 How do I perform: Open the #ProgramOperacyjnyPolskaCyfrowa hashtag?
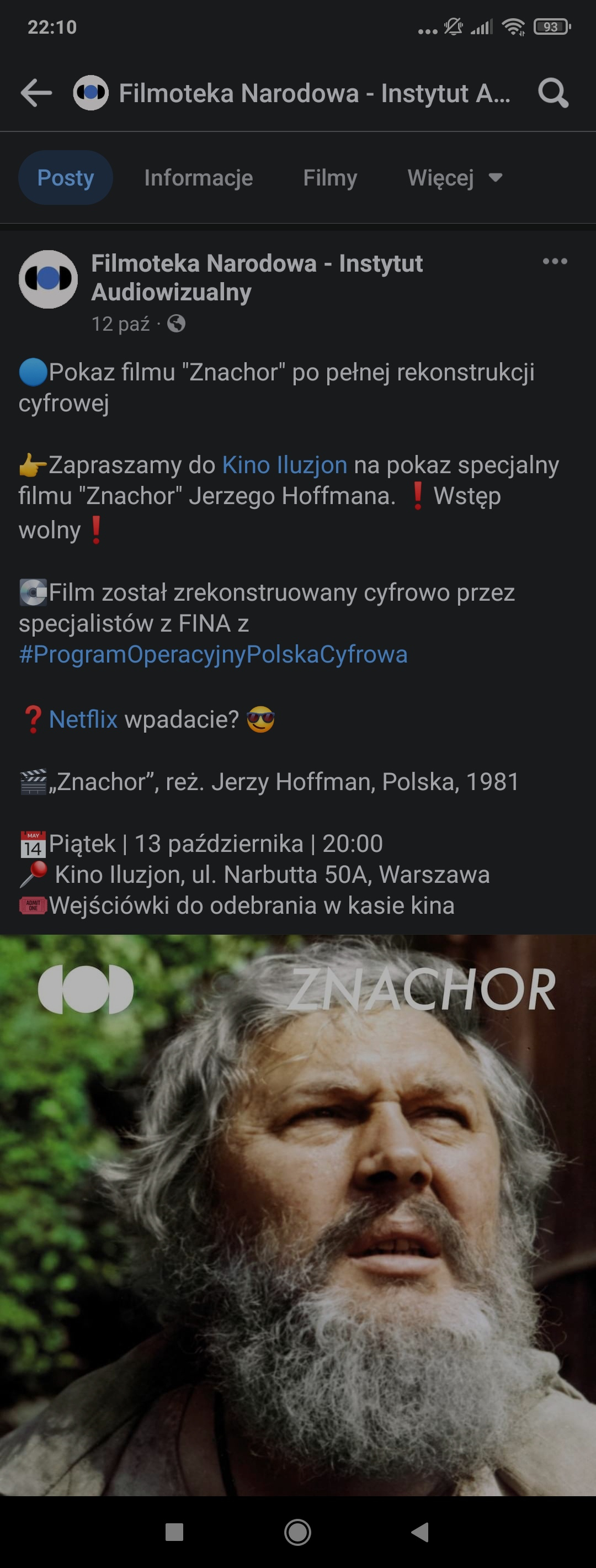pos(213,654)
